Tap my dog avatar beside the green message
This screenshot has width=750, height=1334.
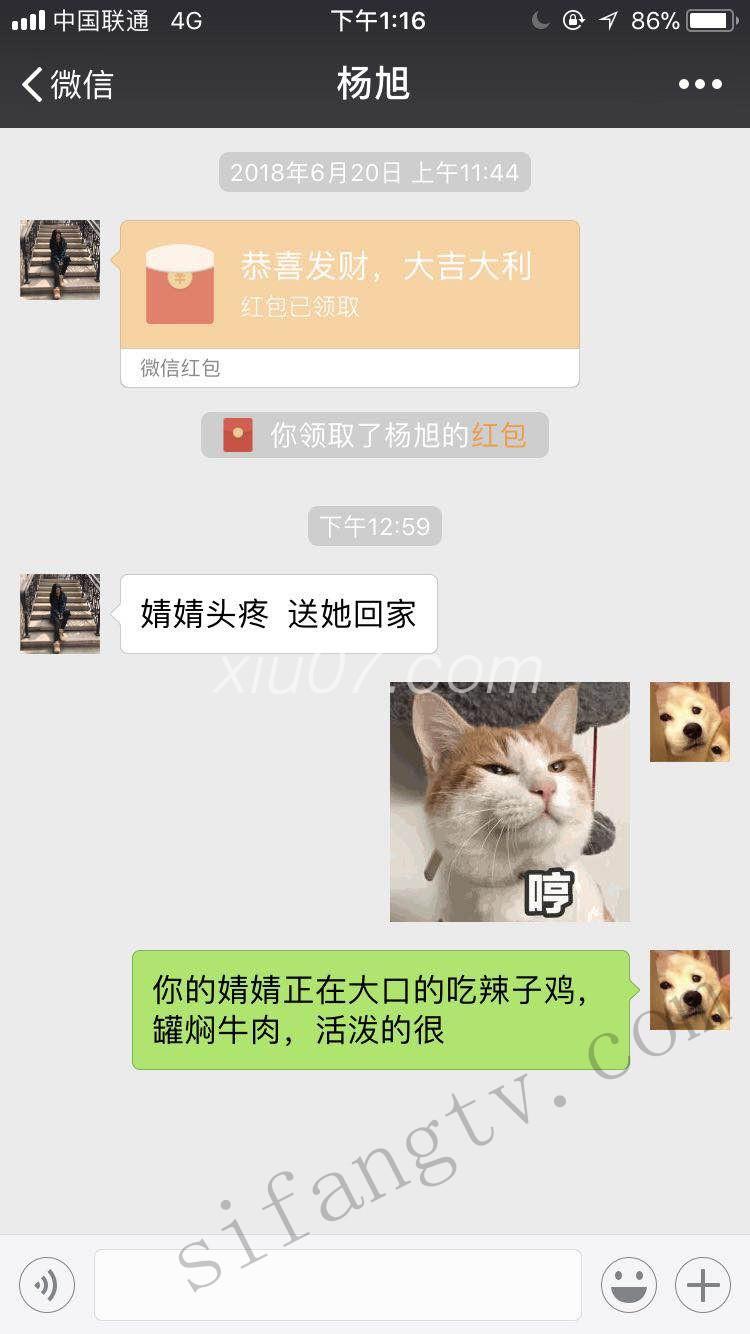tap(690, 990)
